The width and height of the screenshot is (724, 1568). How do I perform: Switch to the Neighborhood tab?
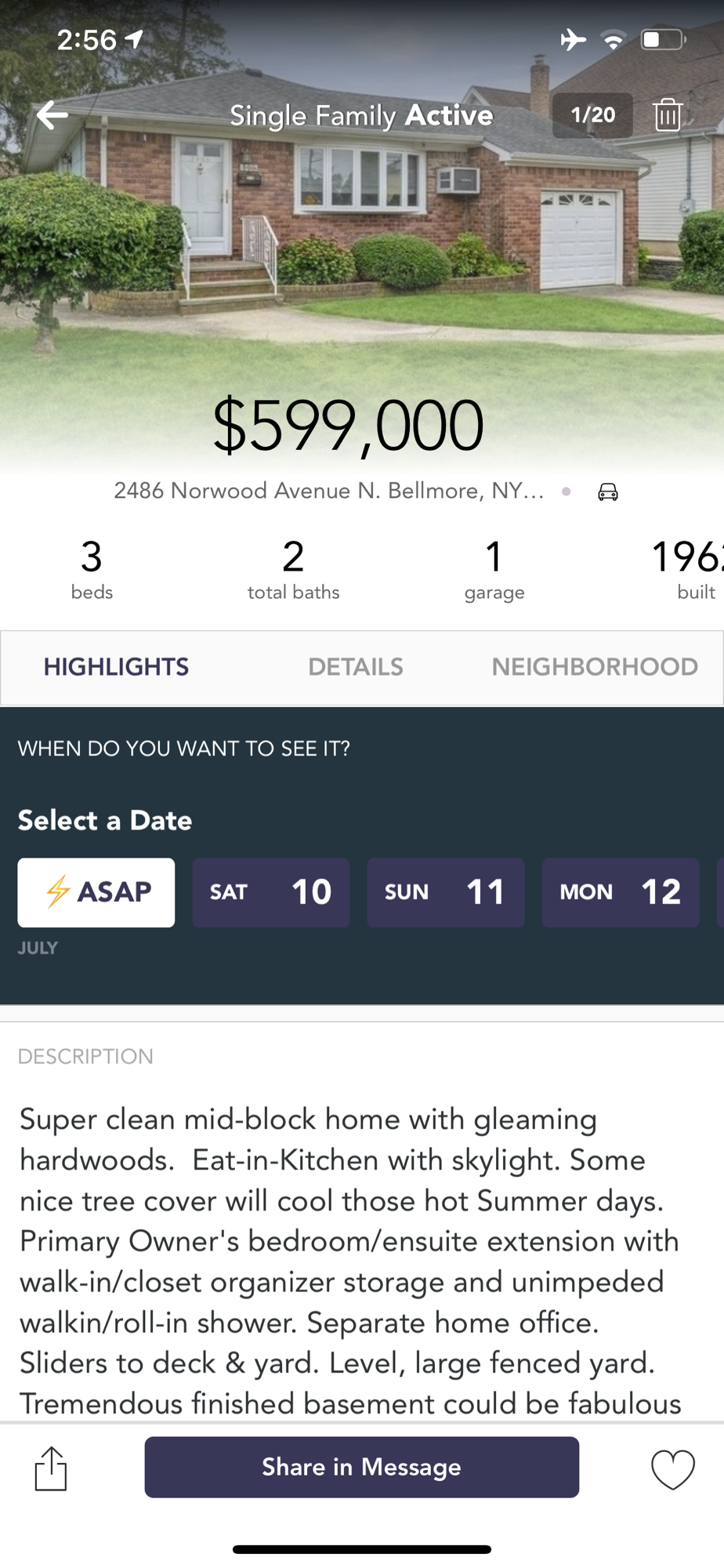click(595, 666)
